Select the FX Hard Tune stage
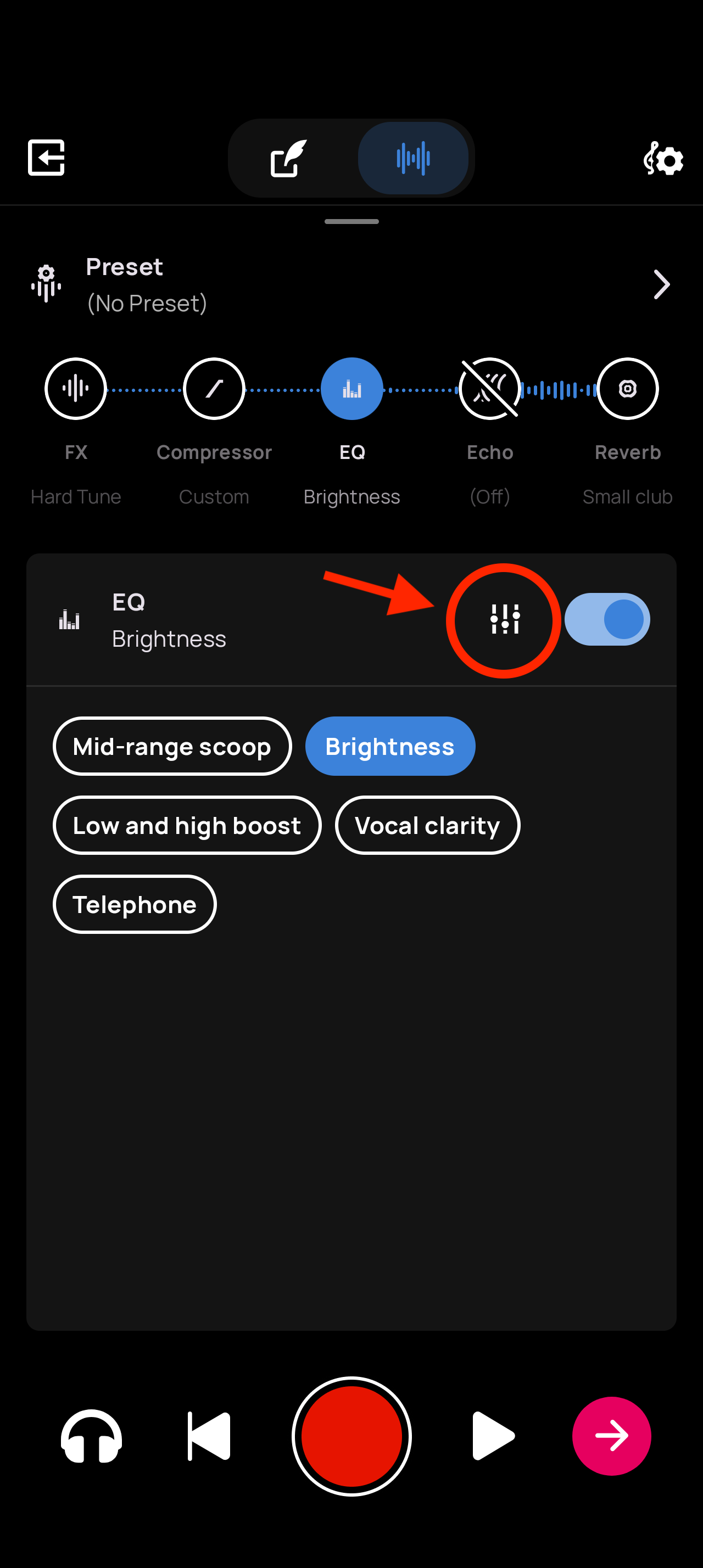Image resolution: width=703 pixels, height=1568 pixels. pyautogui.click(x=75, y=389)
